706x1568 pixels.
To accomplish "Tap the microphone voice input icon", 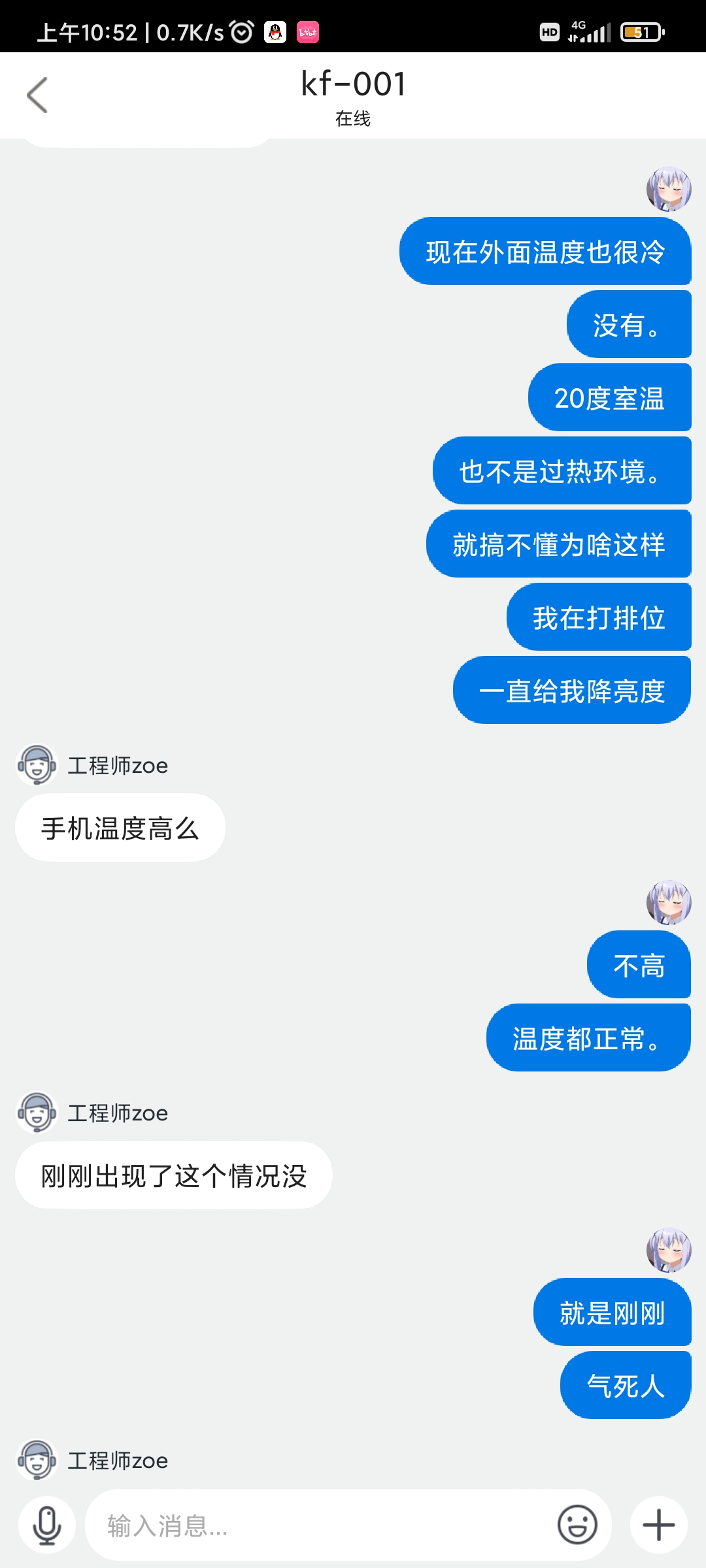I will (47, 1526).
